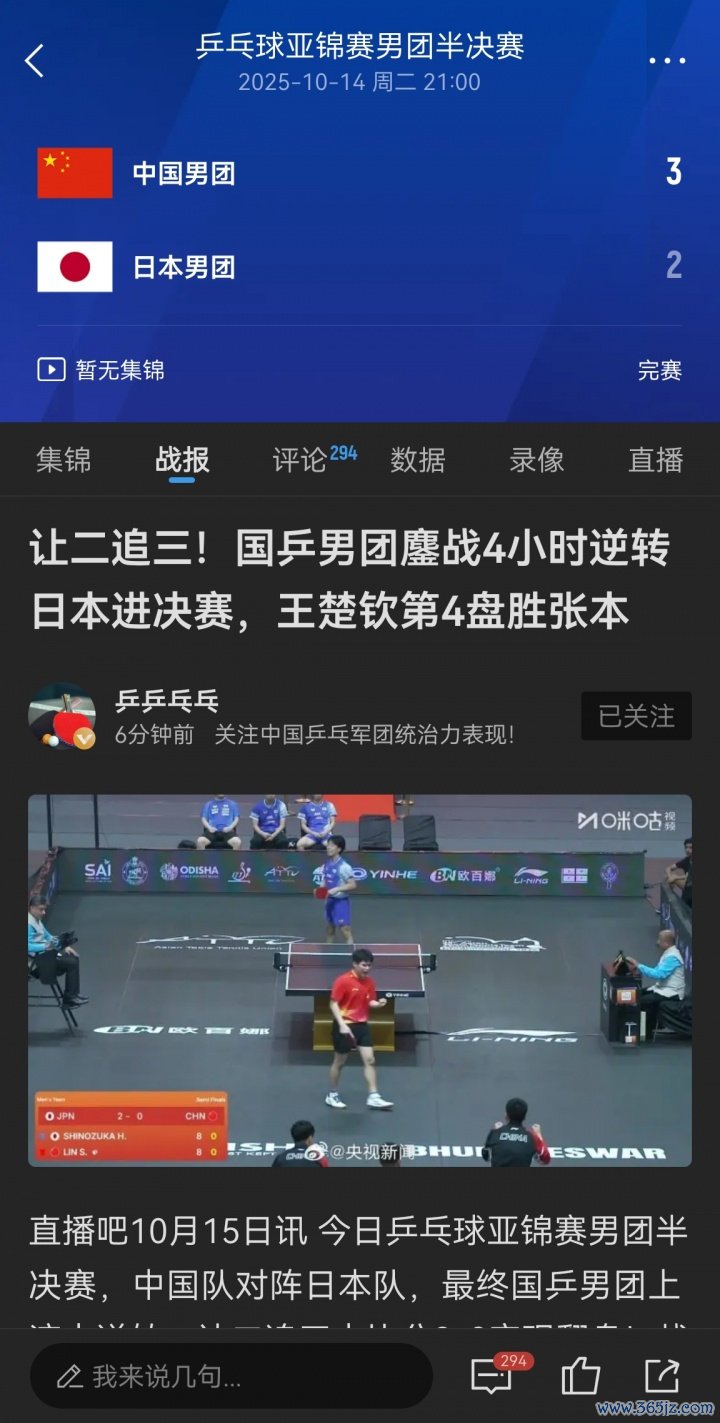Viewport: 720px width, 1423px height.
Task: Switch to the 集锦 tab
Action: tap(64, 460)
